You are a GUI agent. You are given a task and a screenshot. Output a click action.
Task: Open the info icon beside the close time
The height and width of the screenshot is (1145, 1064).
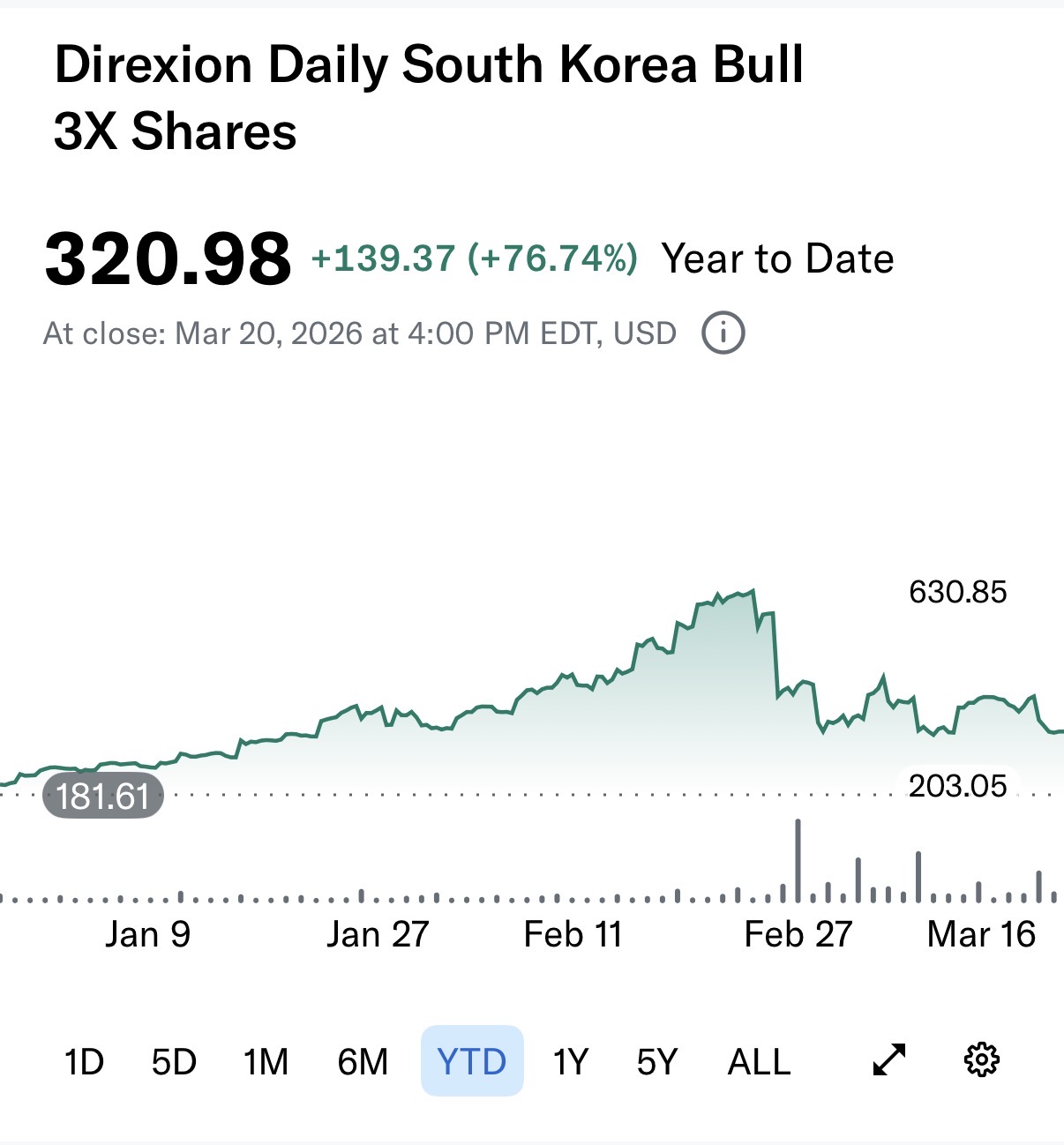point(723,333)
